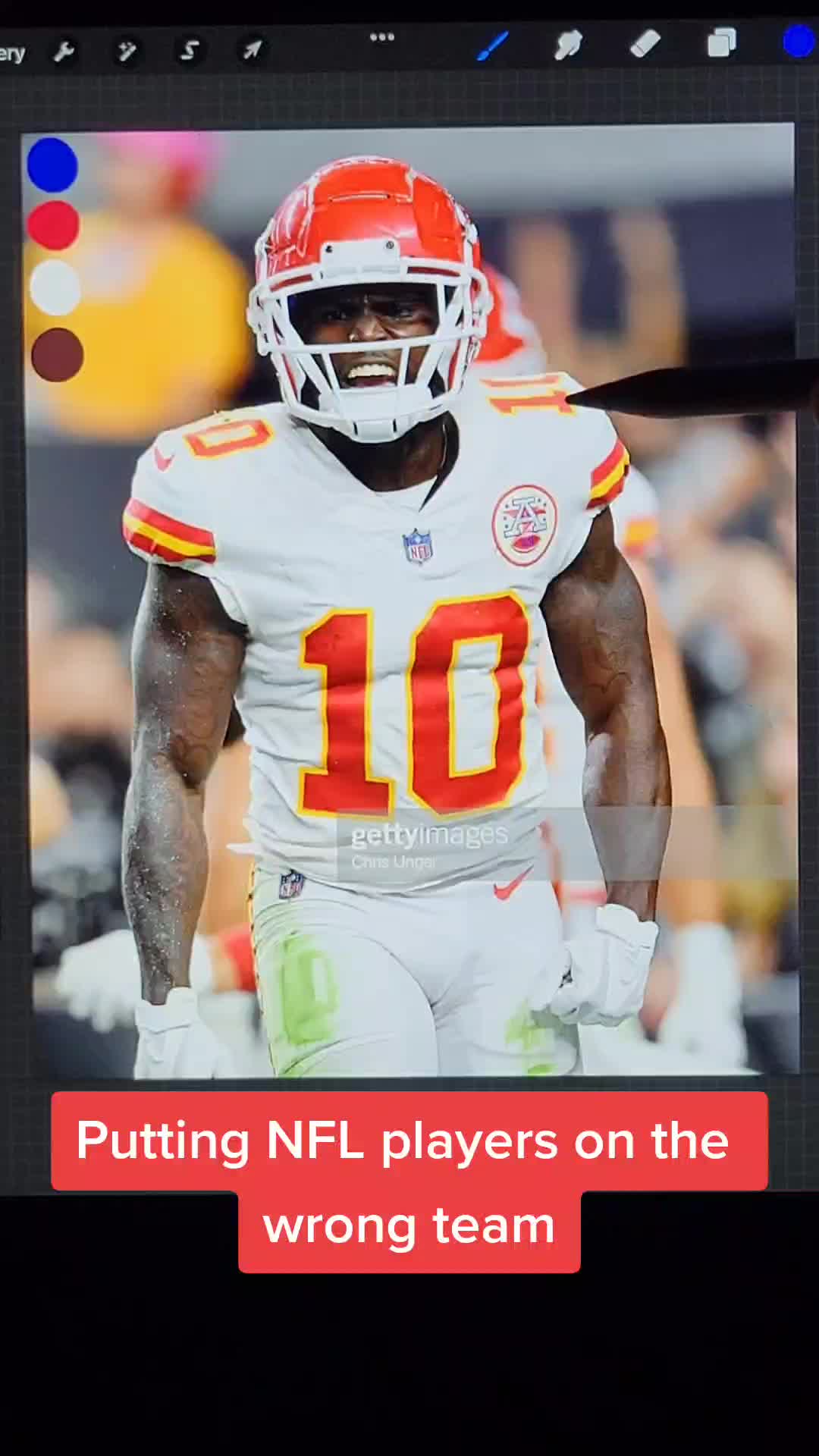819x1456 pixels.
Task: Activate the Transform arrow tool
Action: [252, 51]
